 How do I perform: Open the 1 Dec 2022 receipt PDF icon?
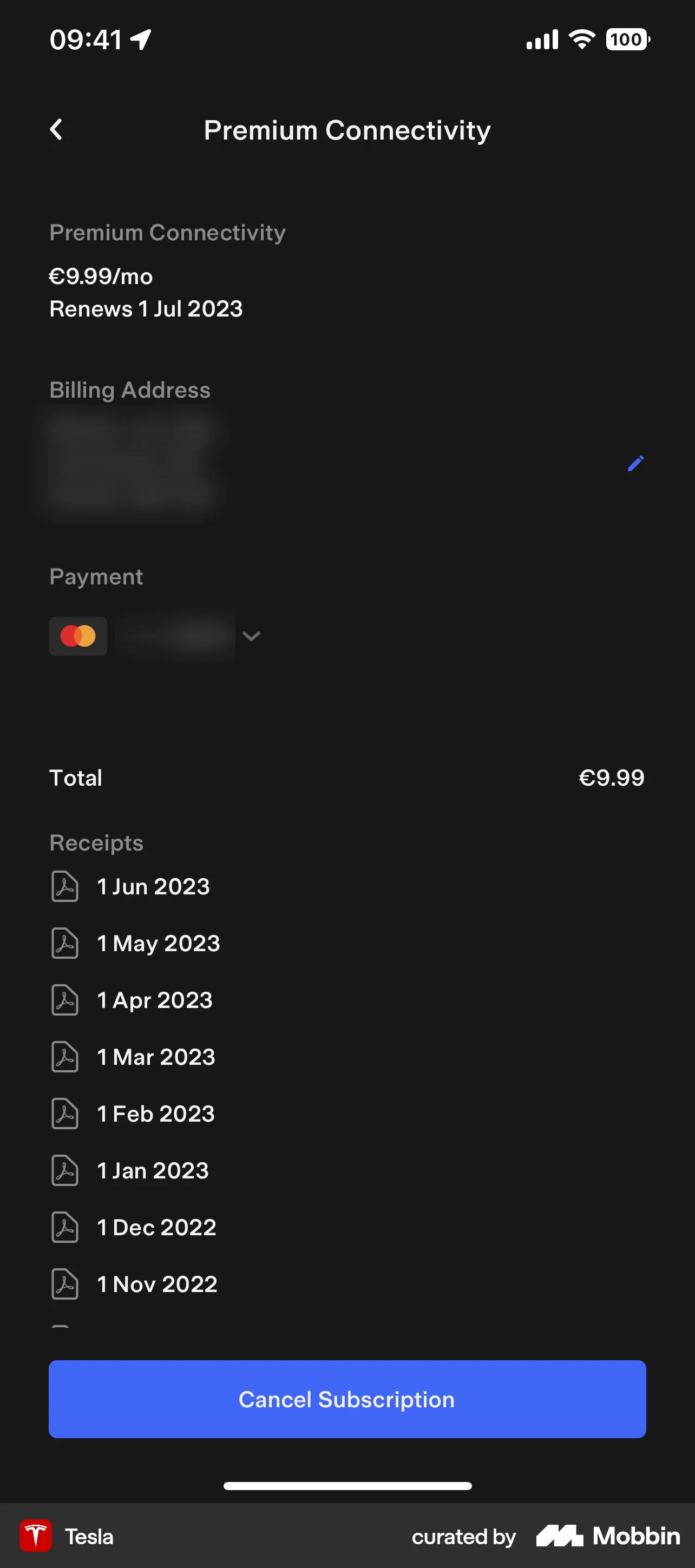click(x=64, y=1228)
